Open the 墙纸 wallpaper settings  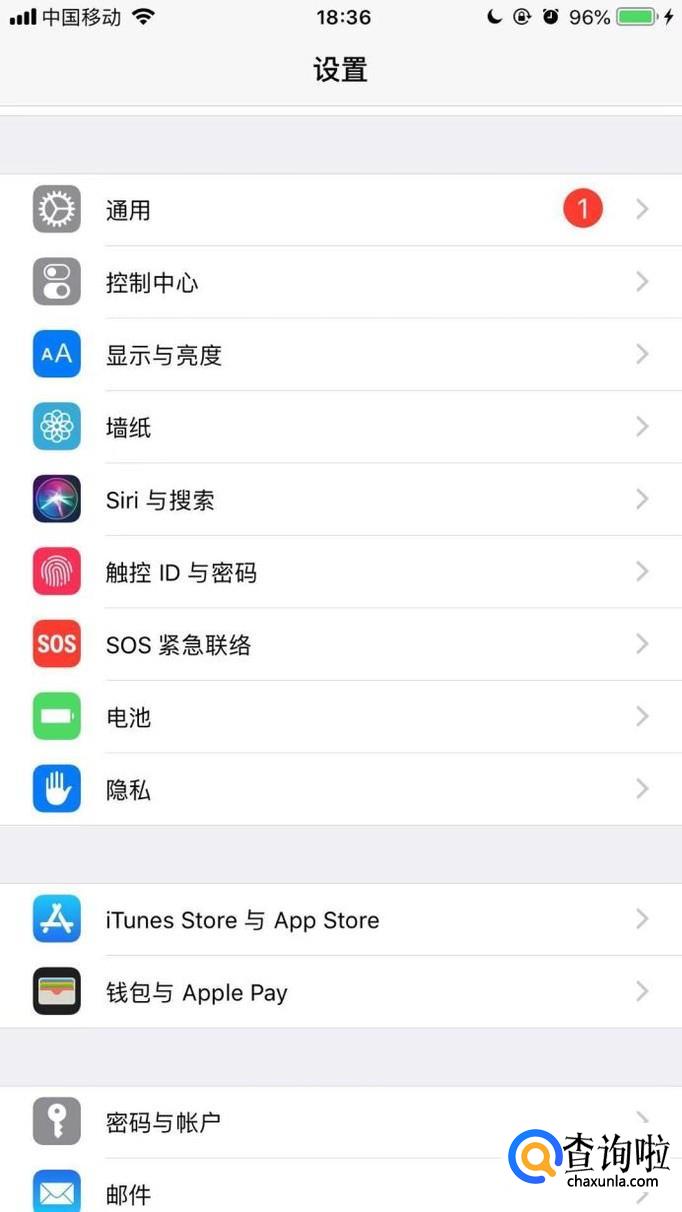click(x=340, y=428)
